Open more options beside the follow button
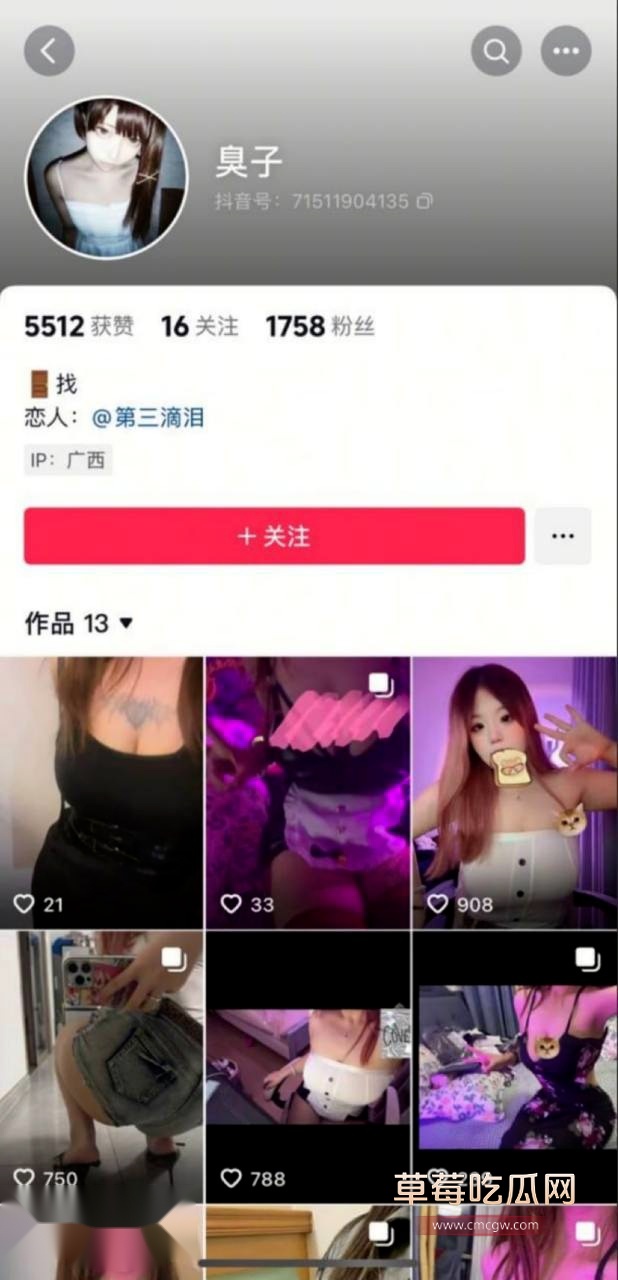Image resolution: width=618 pixels, height=1280 pixels. coord(562,536)
